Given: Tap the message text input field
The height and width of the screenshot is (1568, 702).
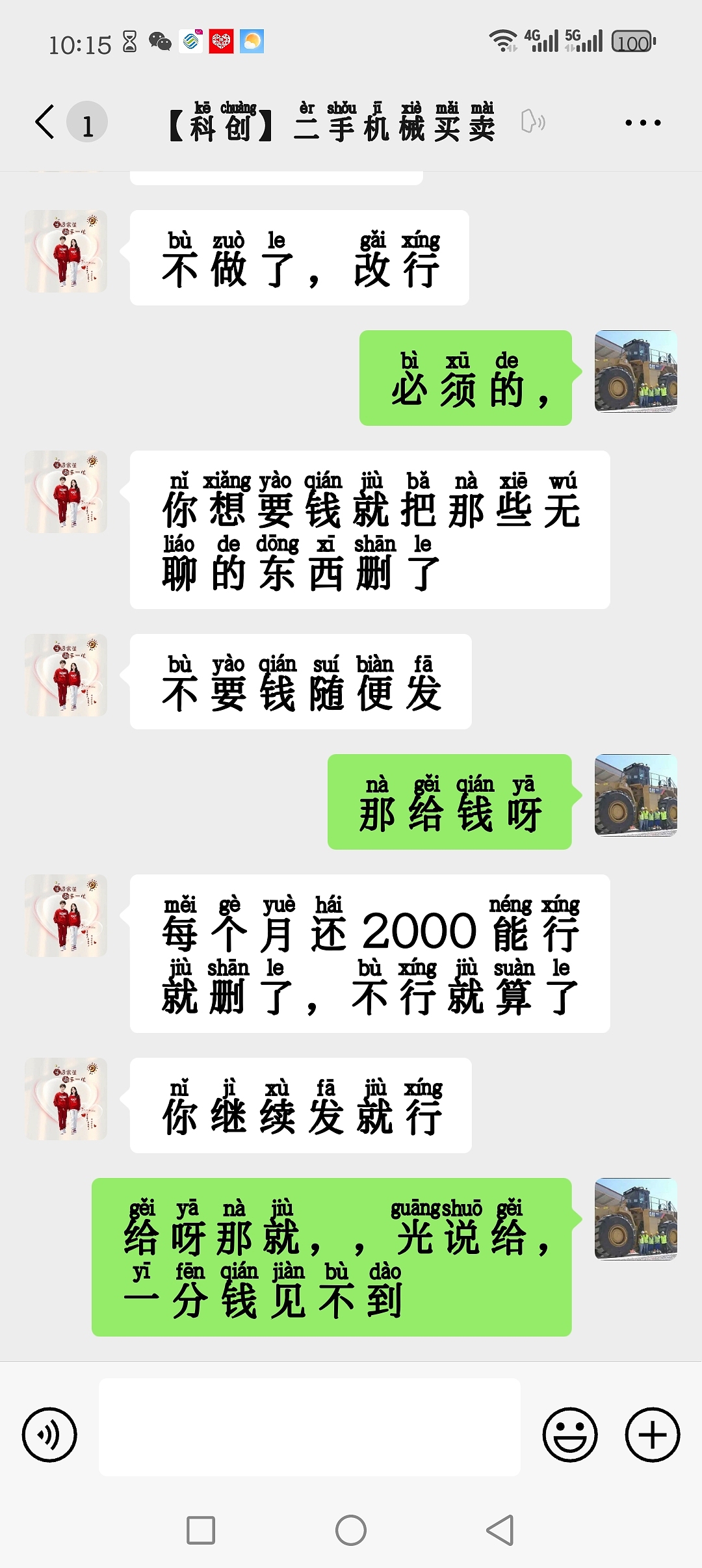Looking at the screenshot, I should point(309,1435).
